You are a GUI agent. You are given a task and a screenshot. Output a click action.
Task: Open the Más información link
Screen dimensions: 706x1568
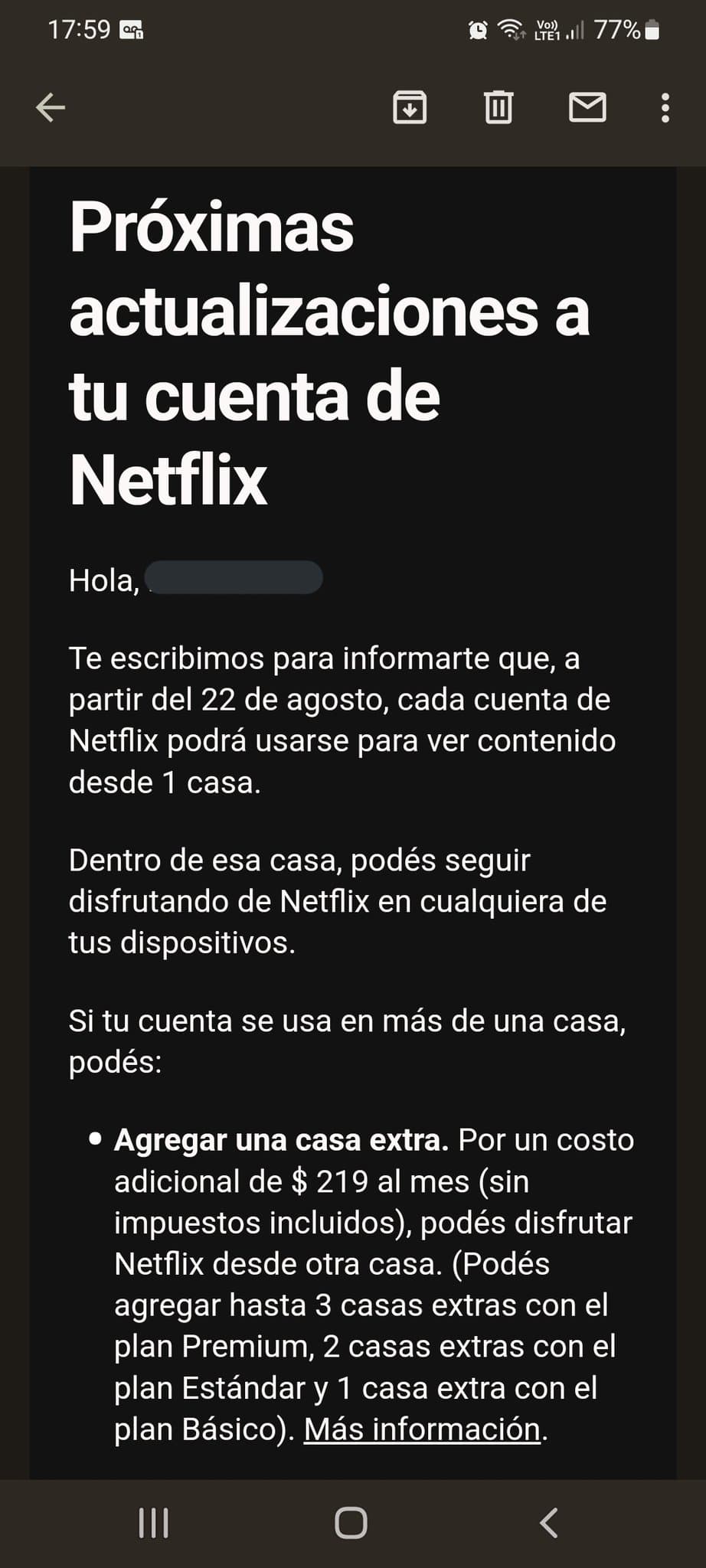[423, 1429]
